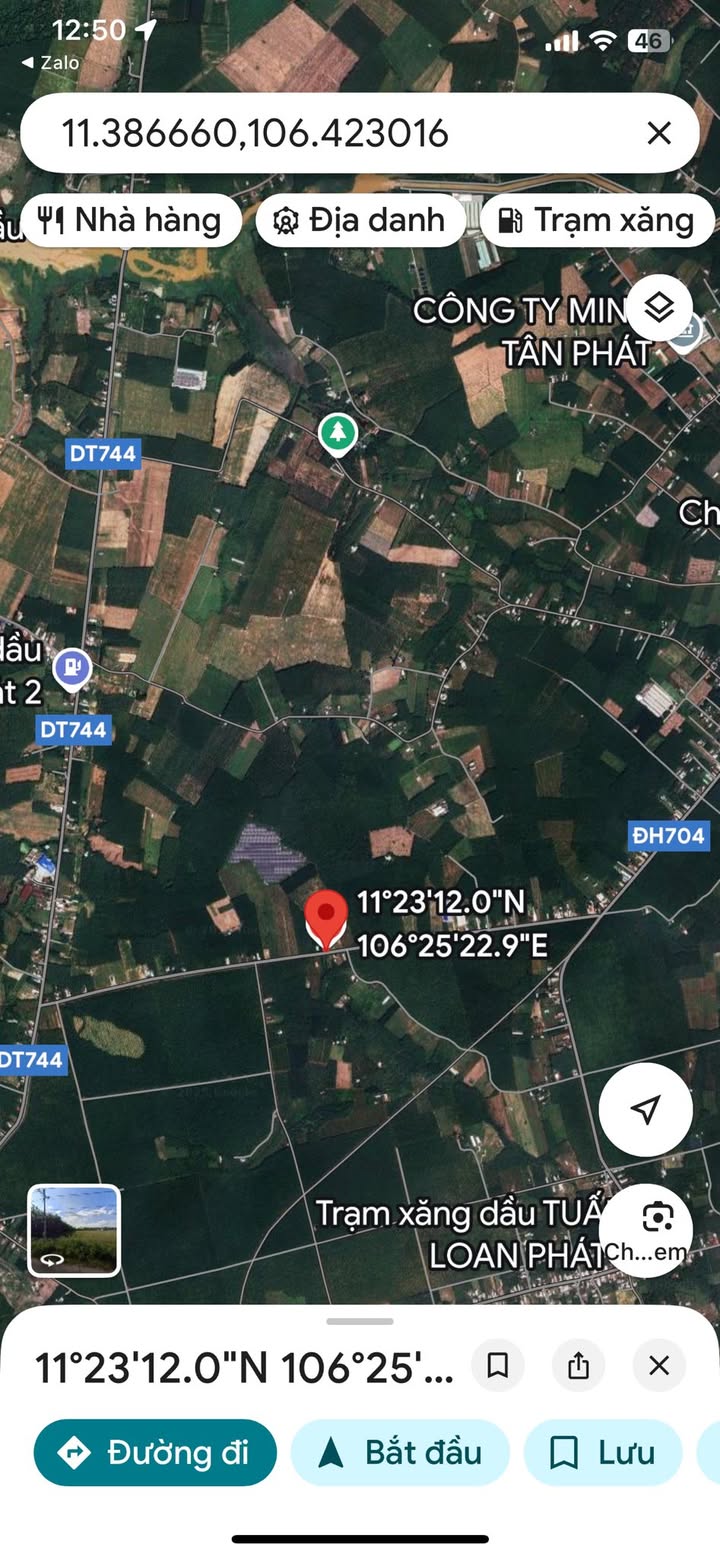Image resolution: width=720 pixels, height=1557 pixels.
Task: Open the gas station marker near DT744
Action: coord(72,667)
